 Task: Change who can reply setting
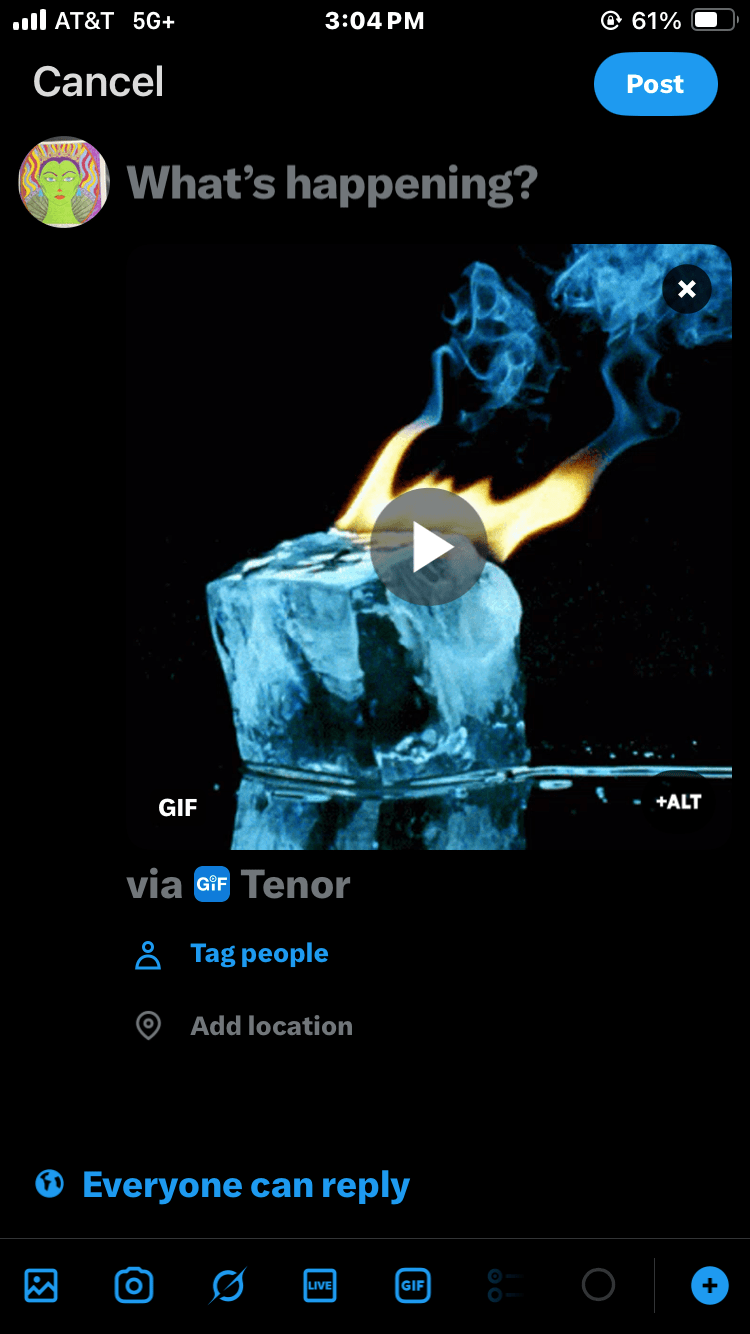pyautogui.click(x=245, y=1185)
